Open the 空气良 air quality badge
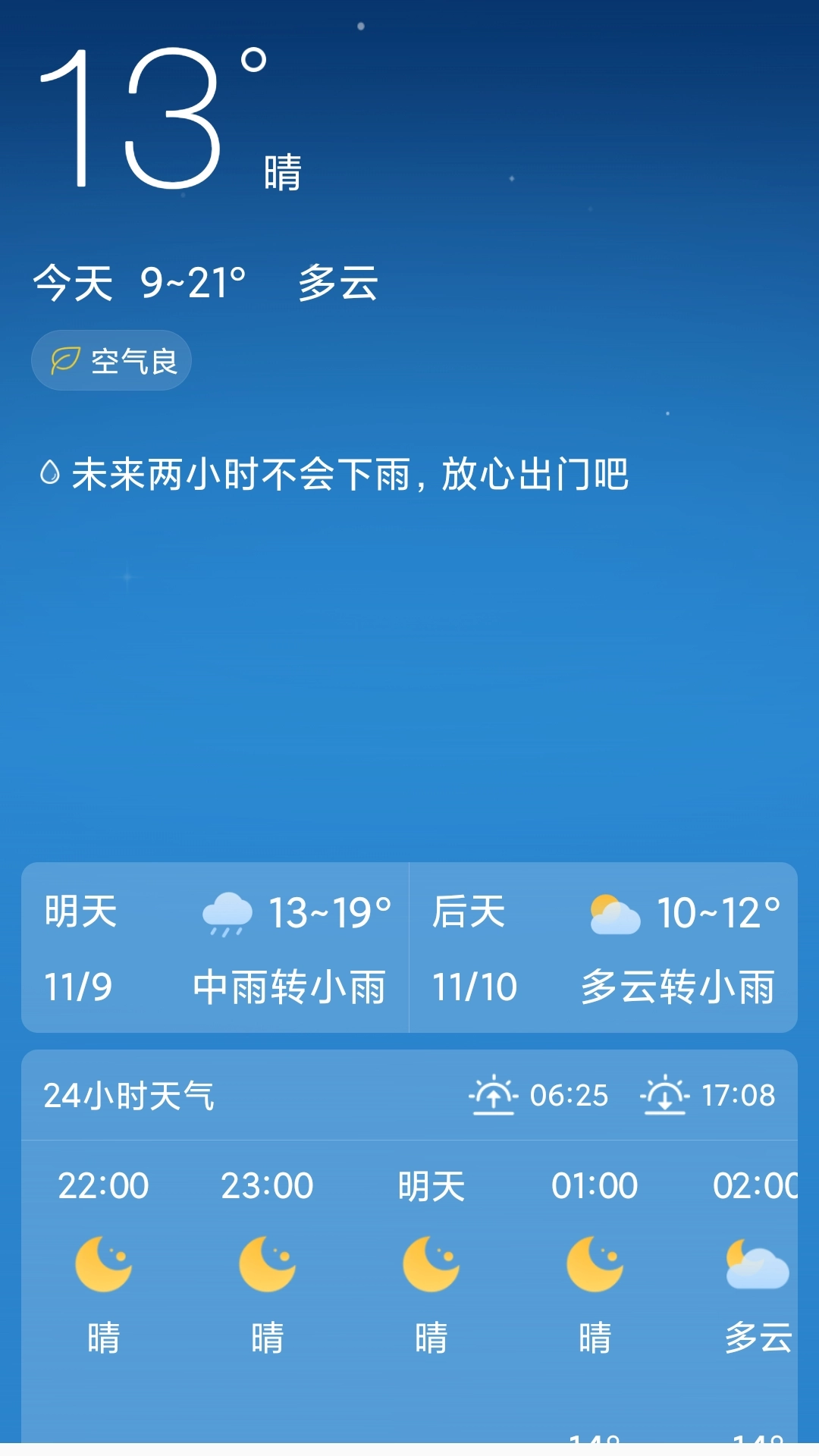The image size is (819, 1456). [x=111, y=359]
